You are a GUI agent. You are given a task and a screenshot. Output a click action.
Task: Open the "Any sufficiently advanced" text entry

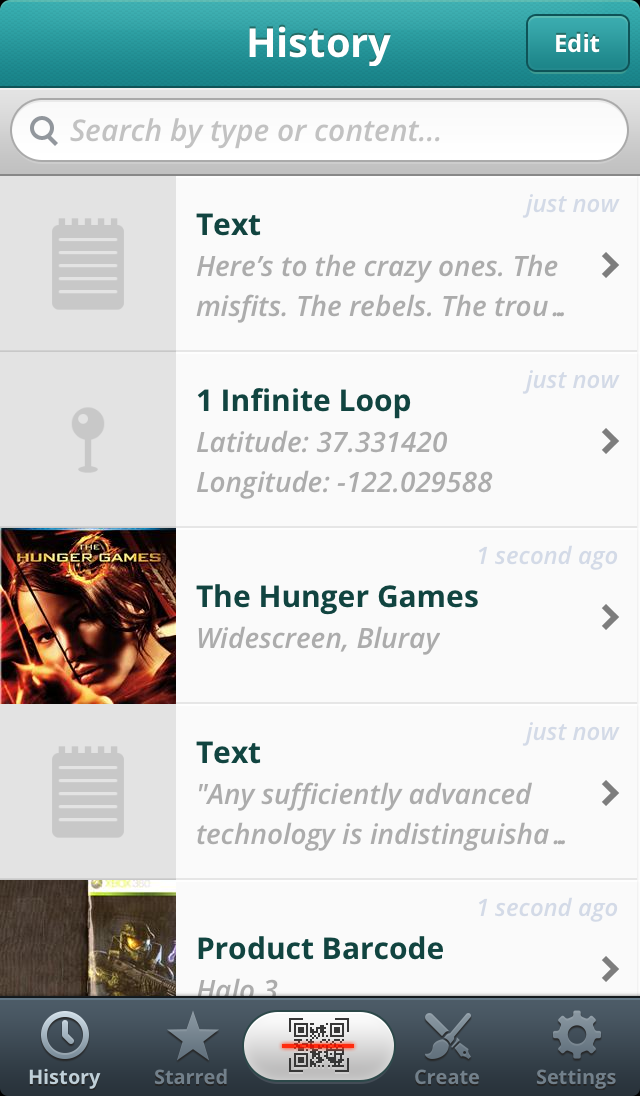[380, 792]
